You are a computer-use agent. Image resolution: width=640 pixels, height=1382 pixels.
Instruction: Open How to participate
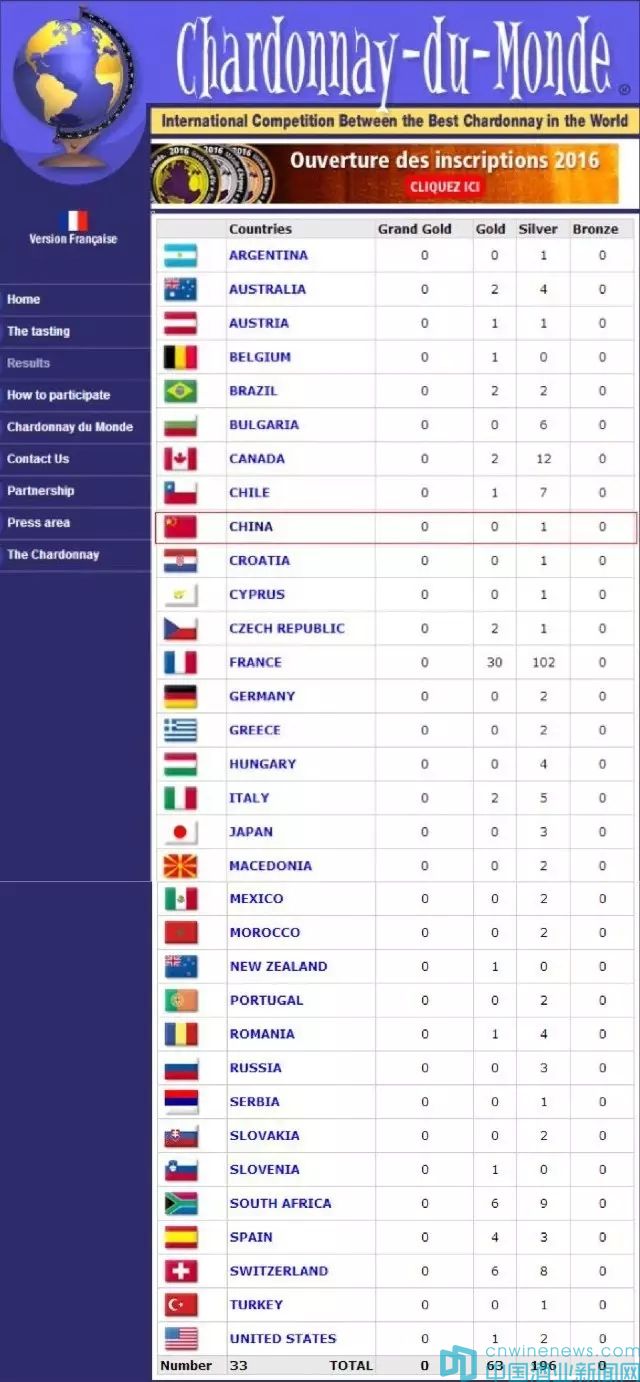pos(58,395)
